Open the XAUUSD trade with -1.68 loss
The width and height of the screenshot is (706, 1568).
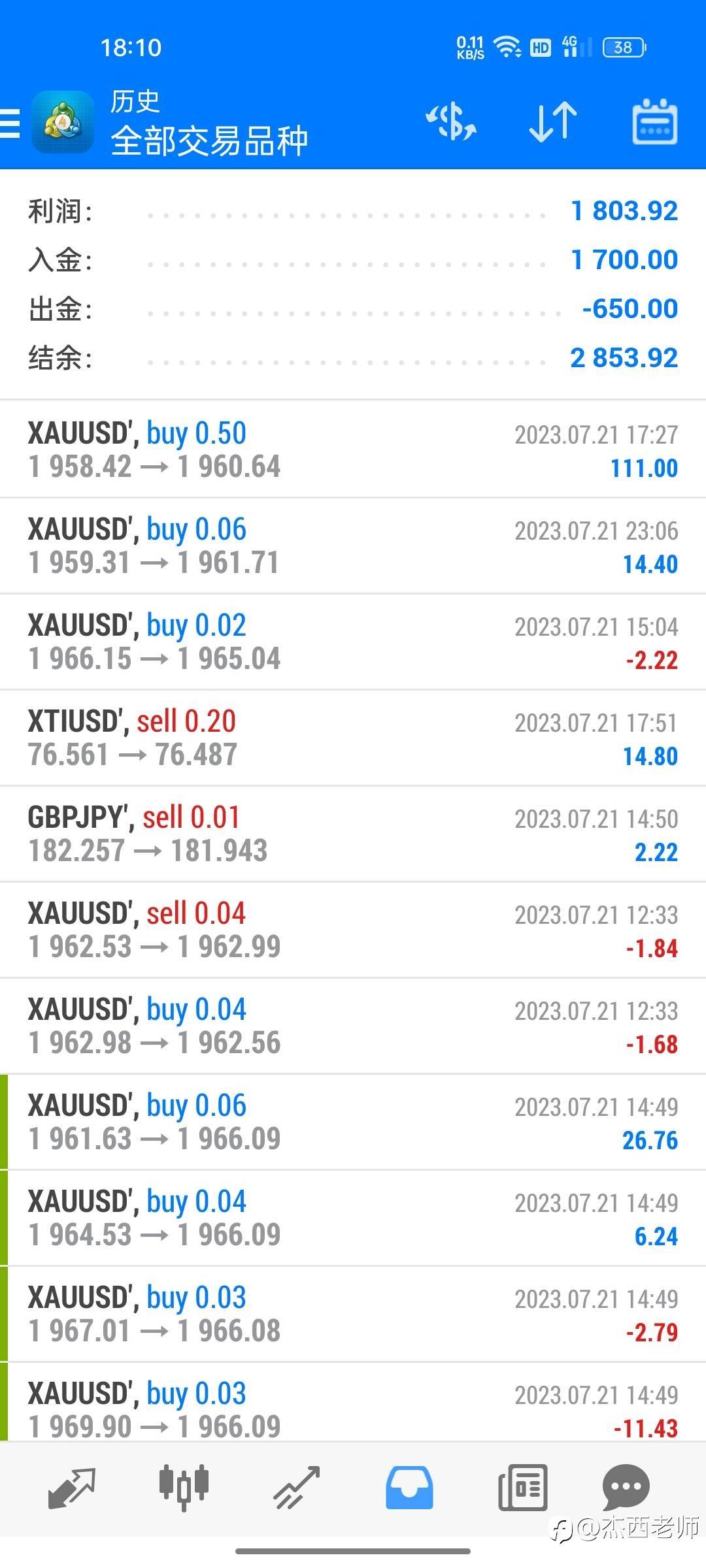353,1026
